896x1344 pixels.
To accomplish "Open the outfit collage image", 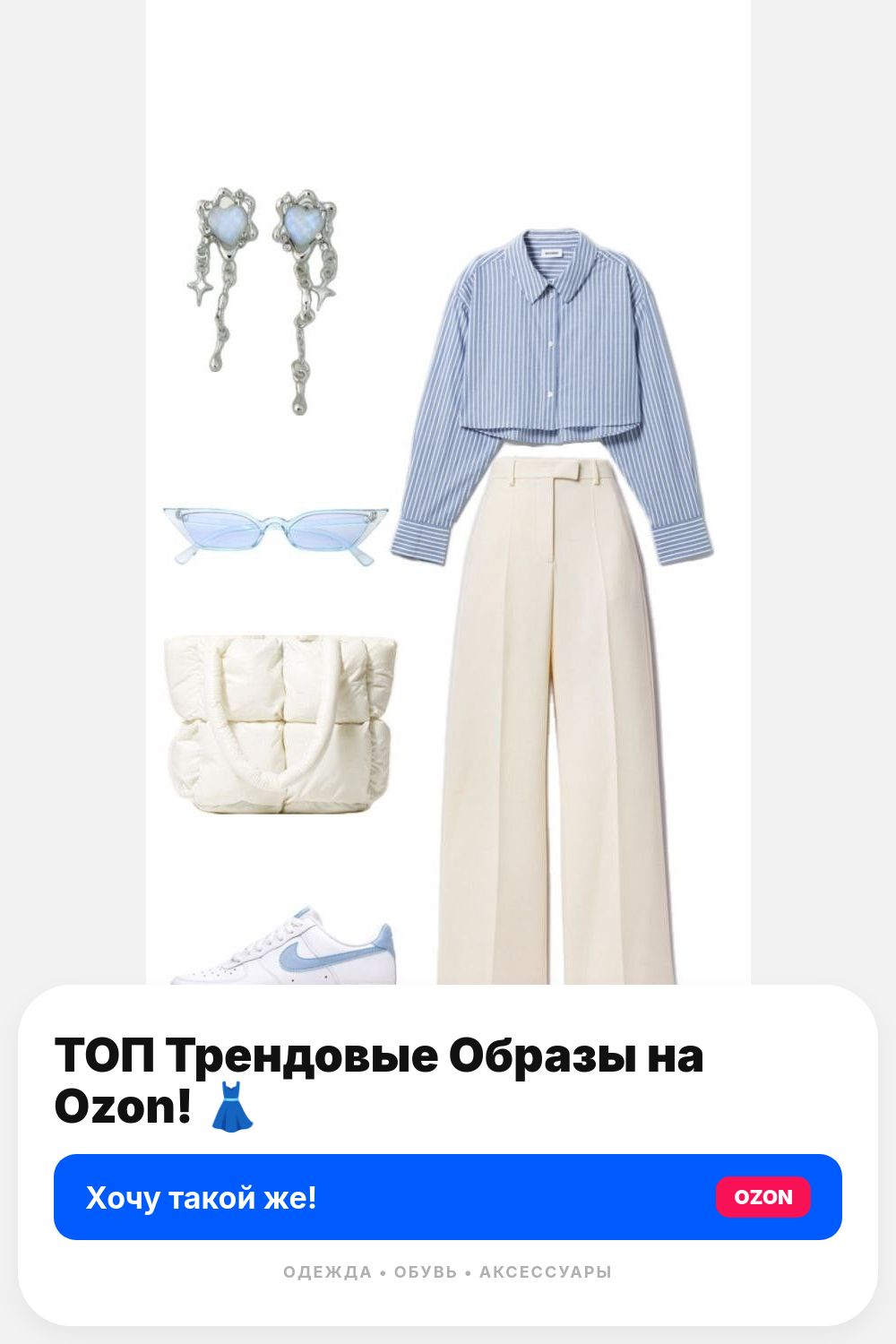I will [448, 493].
